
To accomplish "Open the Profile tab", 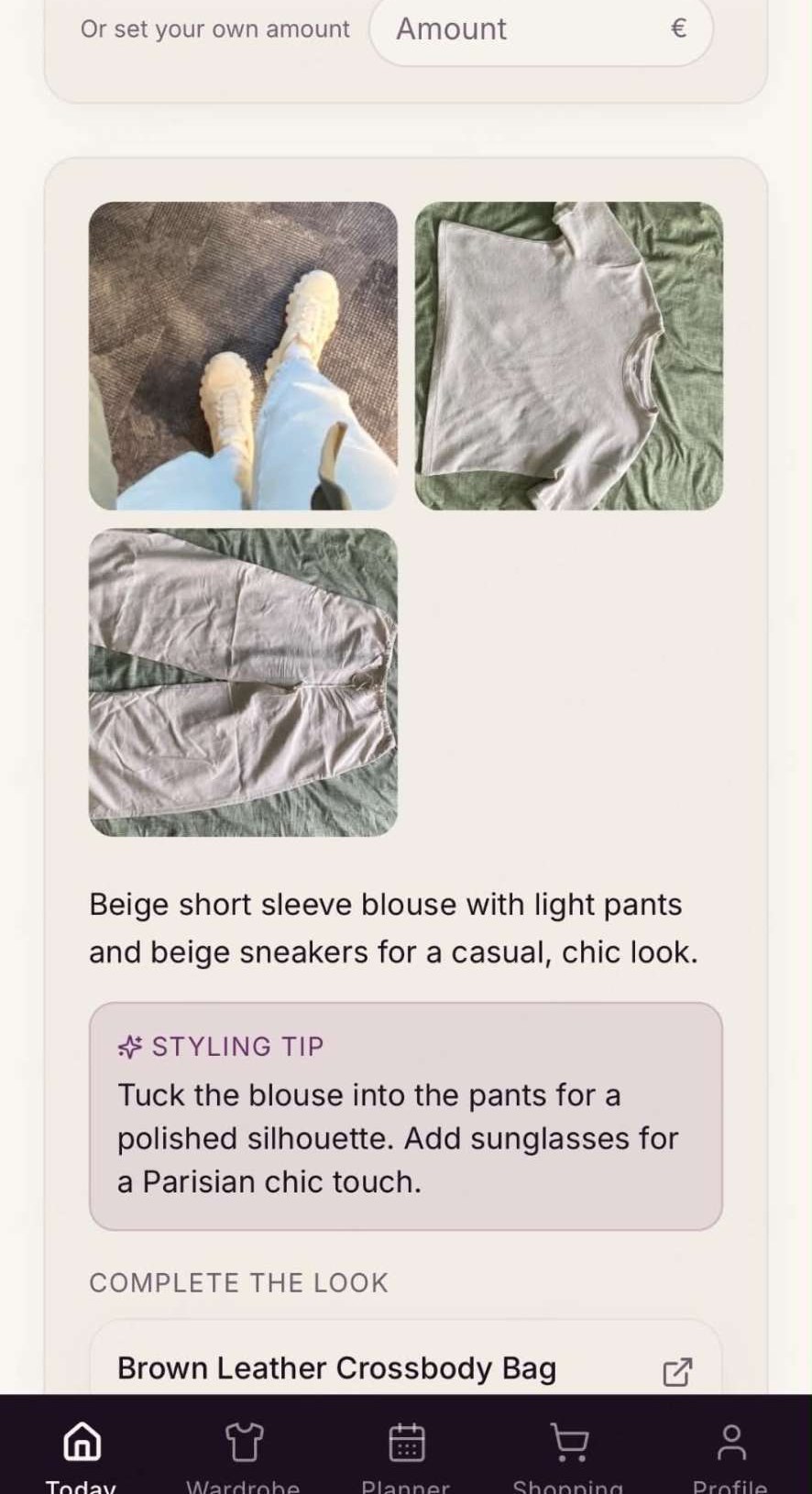I will pos(730,1457).
